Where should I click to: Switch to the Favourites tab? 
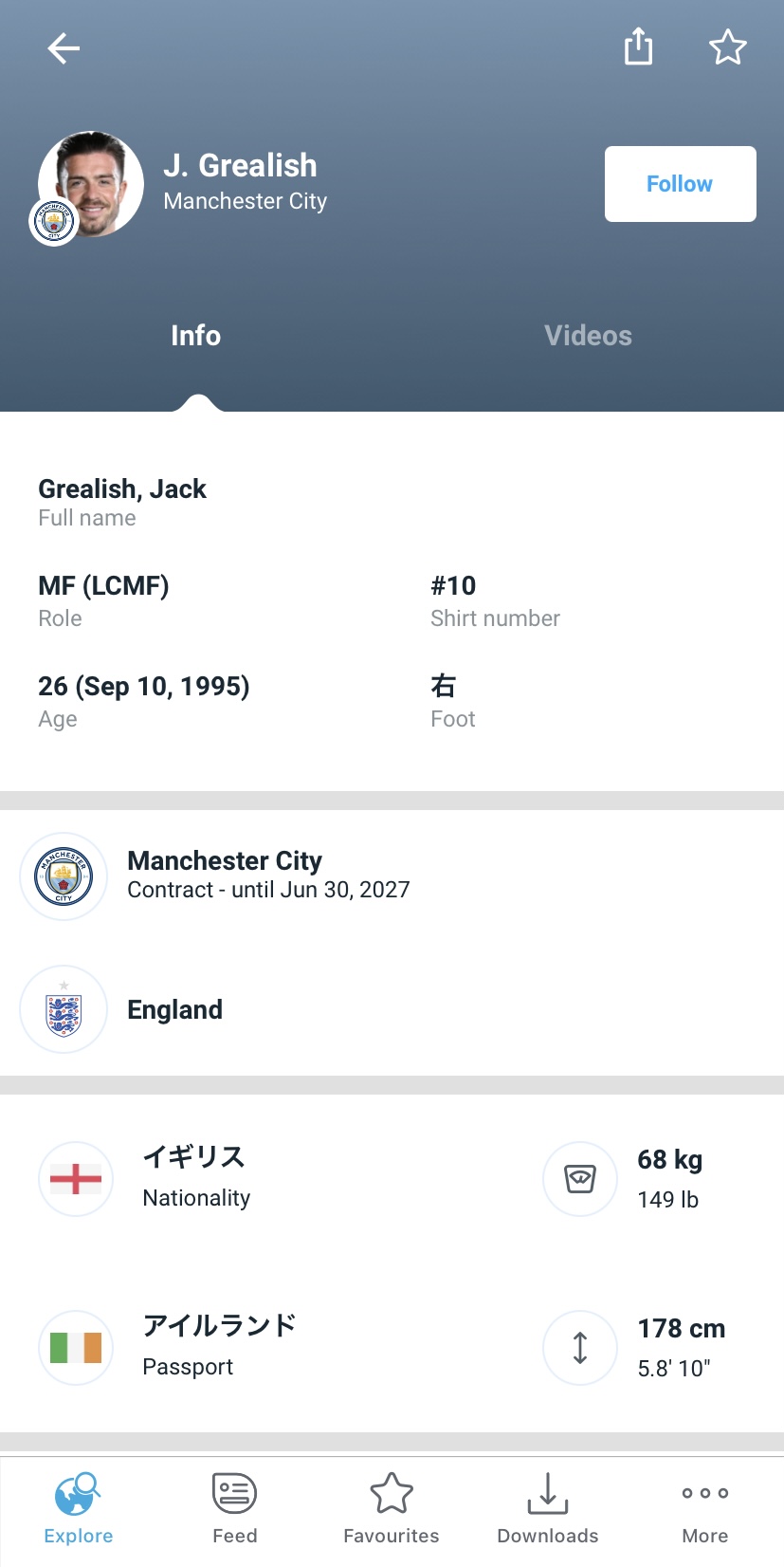[x=392, y=1508]
